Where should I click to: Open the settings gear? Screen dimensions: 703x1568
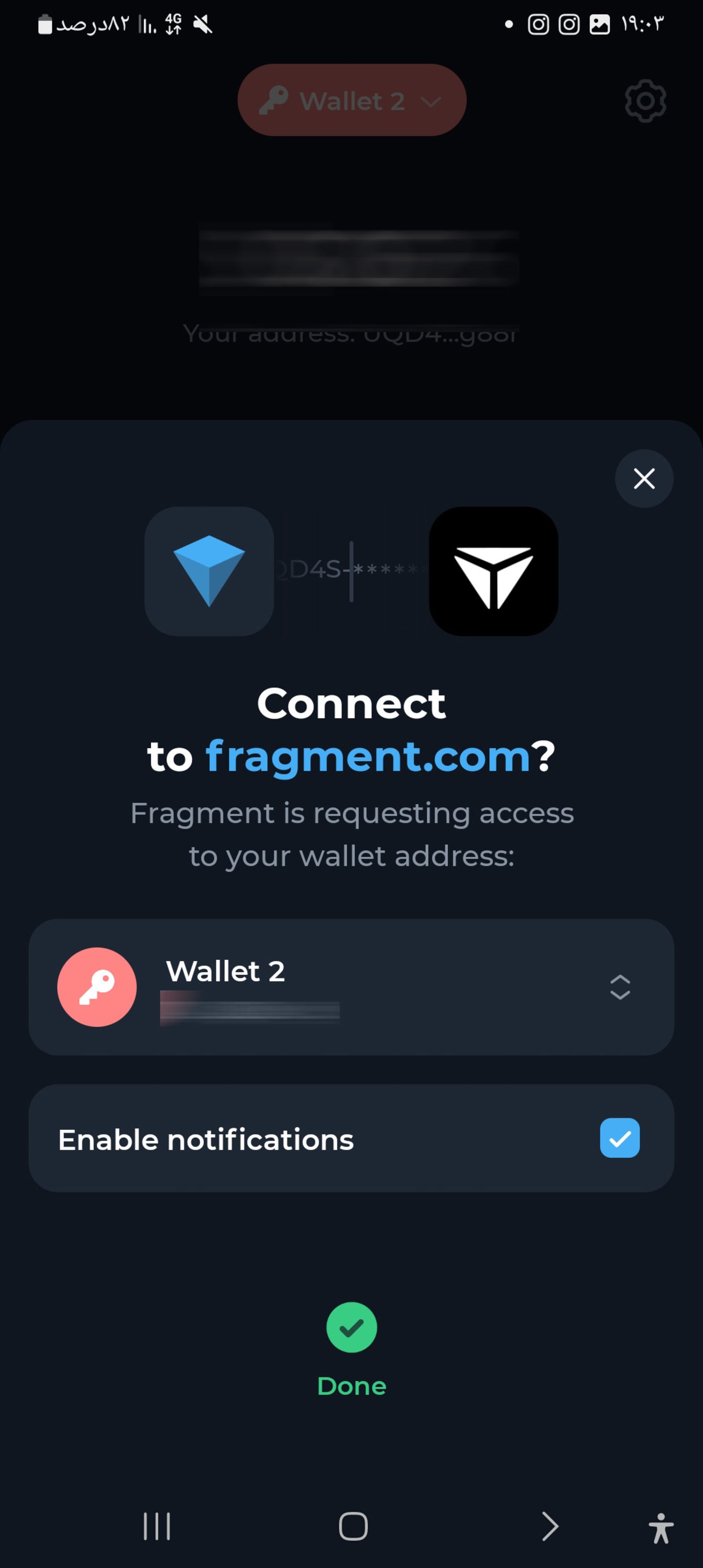coord(645,101)
